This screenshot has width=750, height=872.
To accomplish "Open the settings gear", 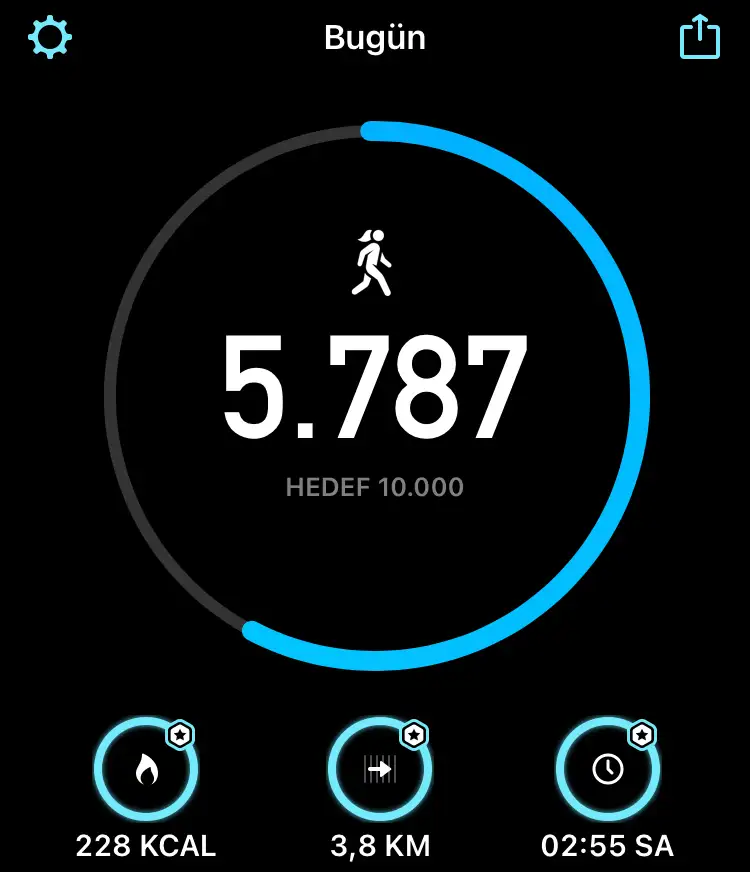I will click(50, 38).
